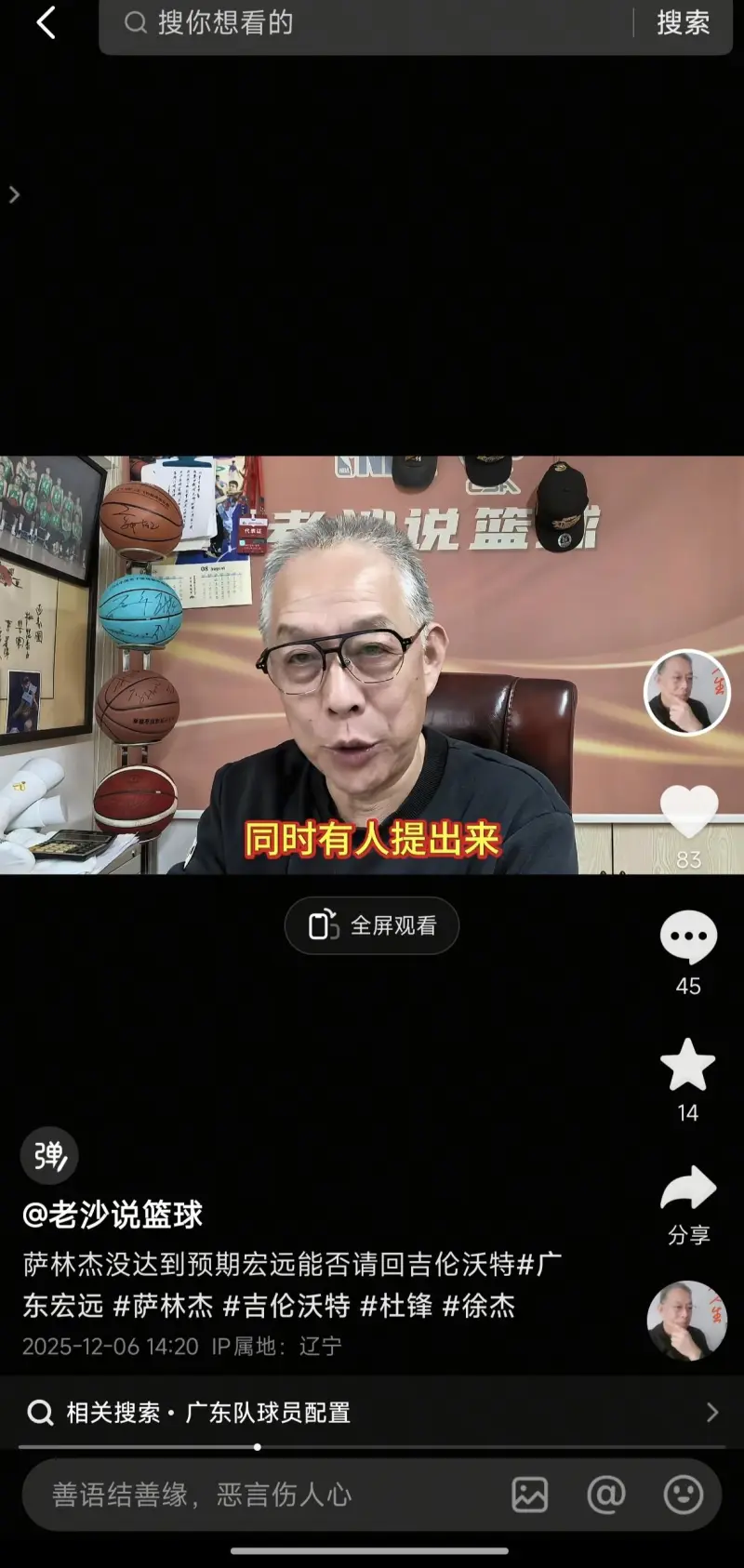Viewport: 744px width, 1568px height.
Task: Open the creator's avatar beside the video
Action: [687, 693]
